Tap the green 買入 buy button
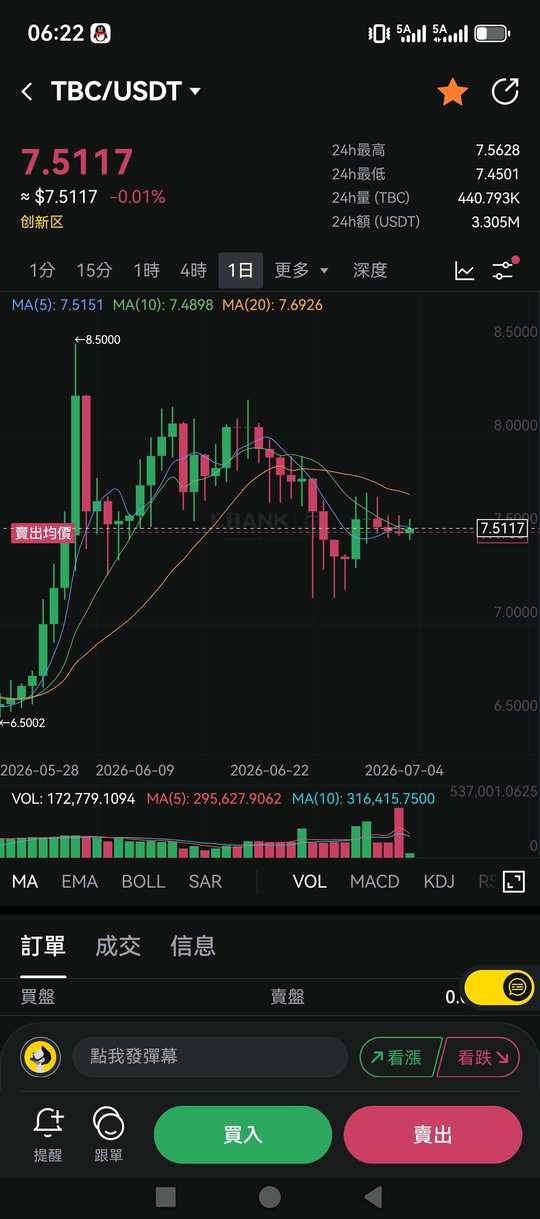This screenshot has height=1219, width=540. click(x=243, y=1135)
